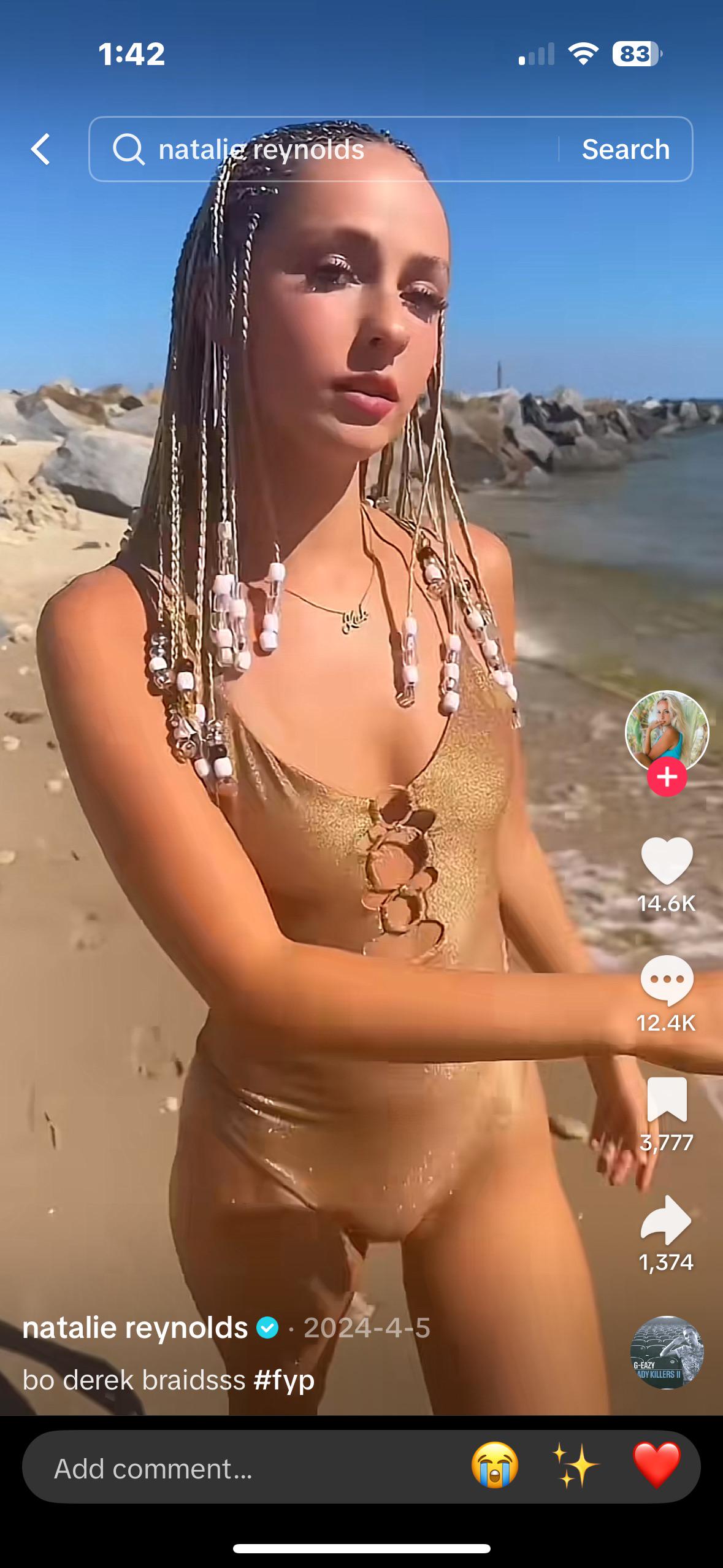Open the natalie reynolds username link
The image size is (723, 1568).
coord(135,1328)
